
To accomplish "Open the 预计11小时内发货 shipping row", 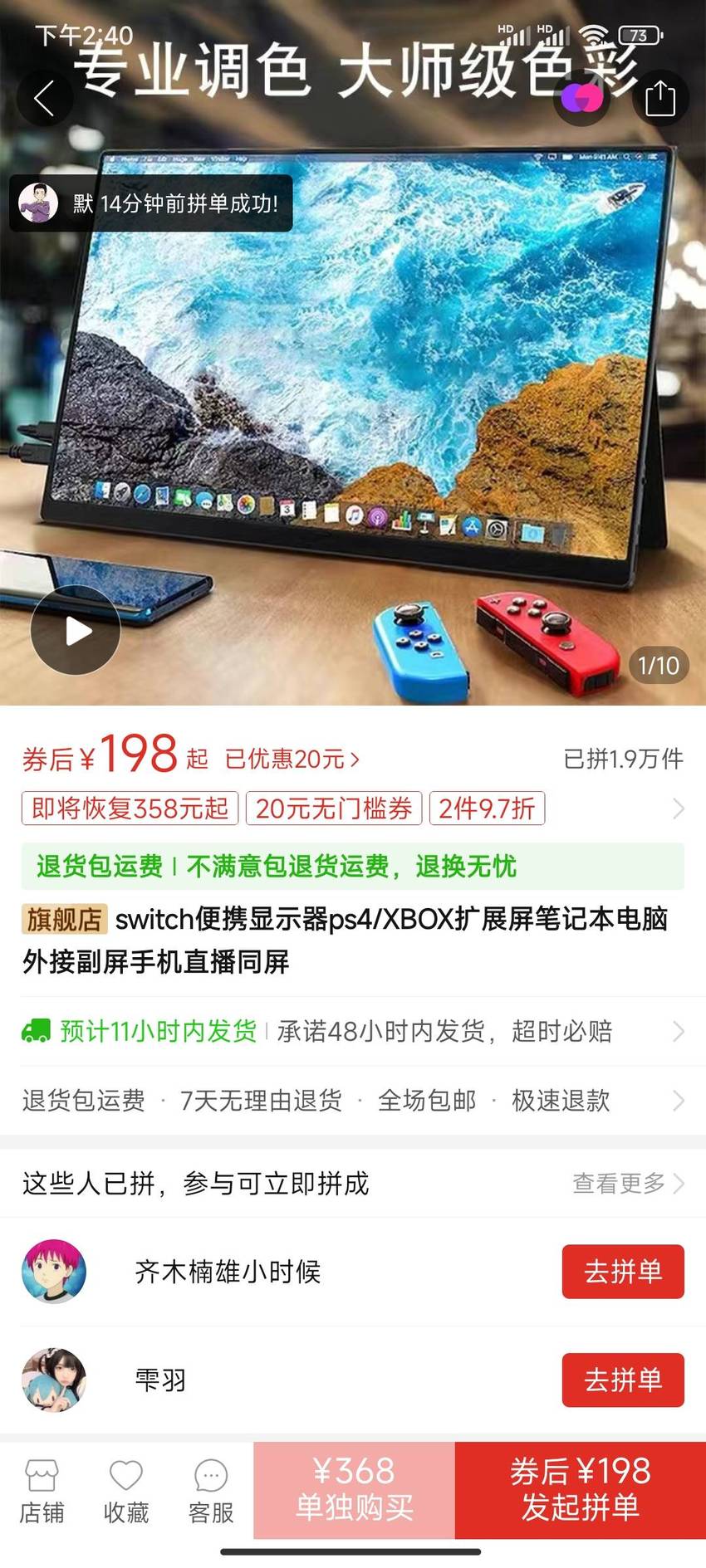I will pyautogui.click(x=353, y=1031).
